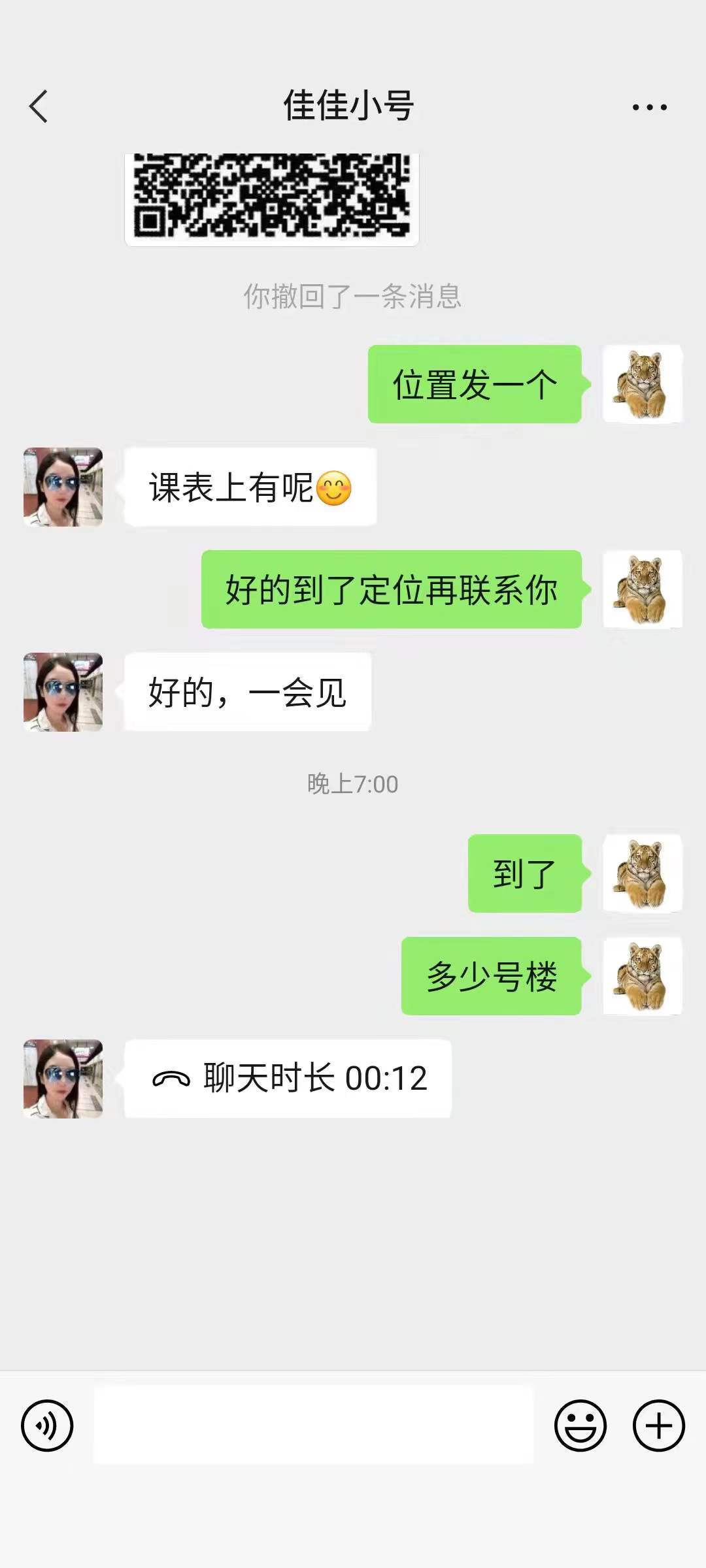The height and width of the screenshot is (1568, 706).
Task: Open the chat info three-dot menu
Action: pos(649,107)
